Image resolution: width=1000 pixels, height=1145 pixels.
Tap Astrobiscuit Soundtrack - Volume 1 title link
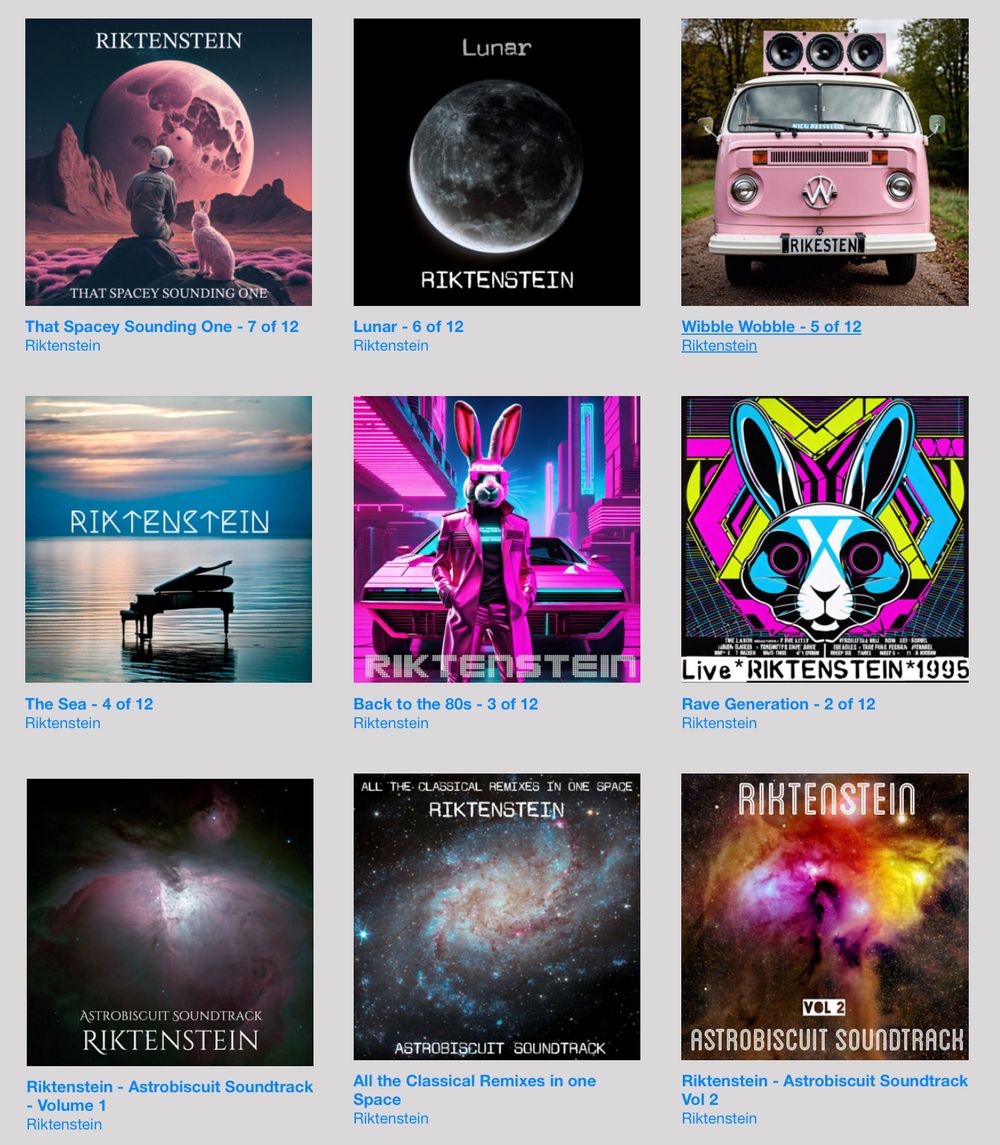pyautogui.click(x=170, y=1096)
